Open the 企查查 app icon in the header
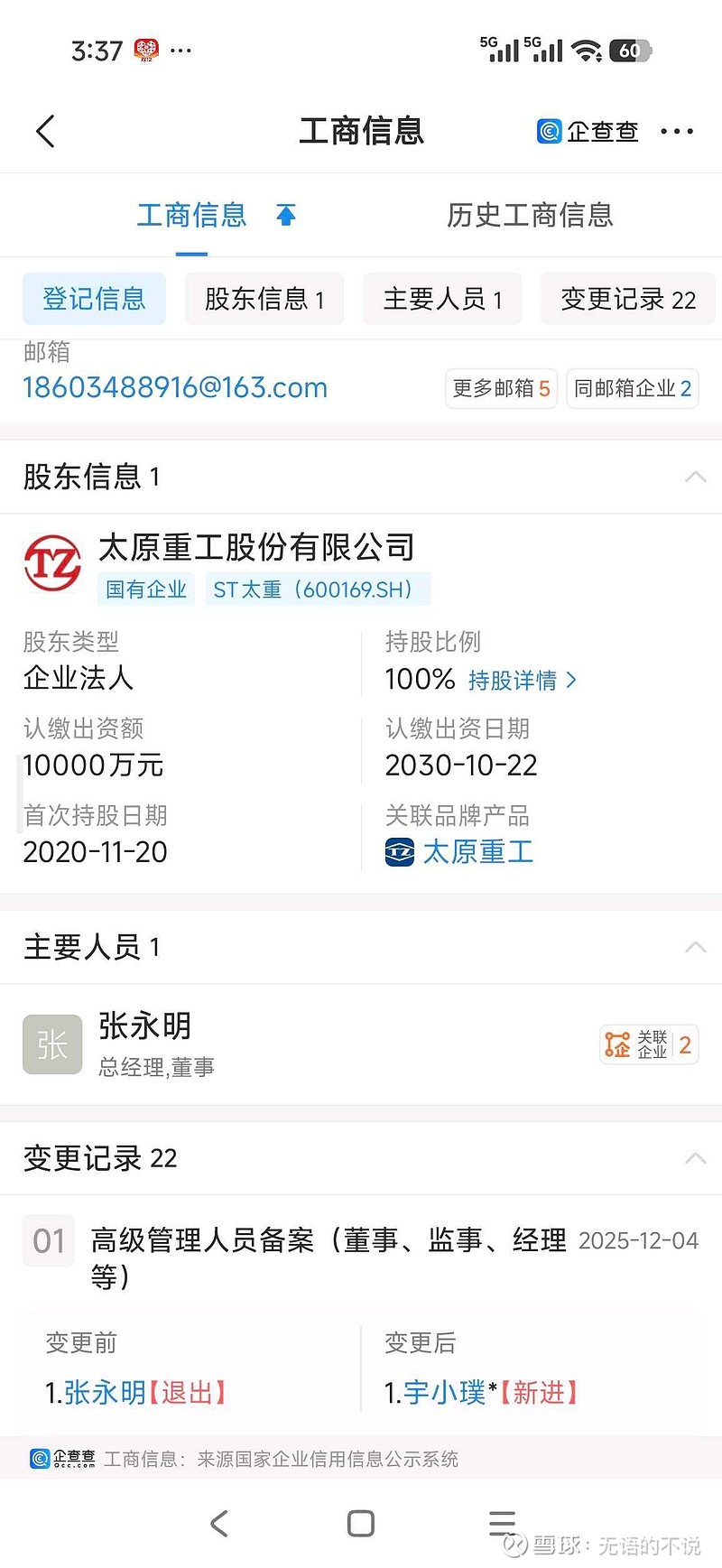The image size is (722, 1568). (x=547, y=131)
